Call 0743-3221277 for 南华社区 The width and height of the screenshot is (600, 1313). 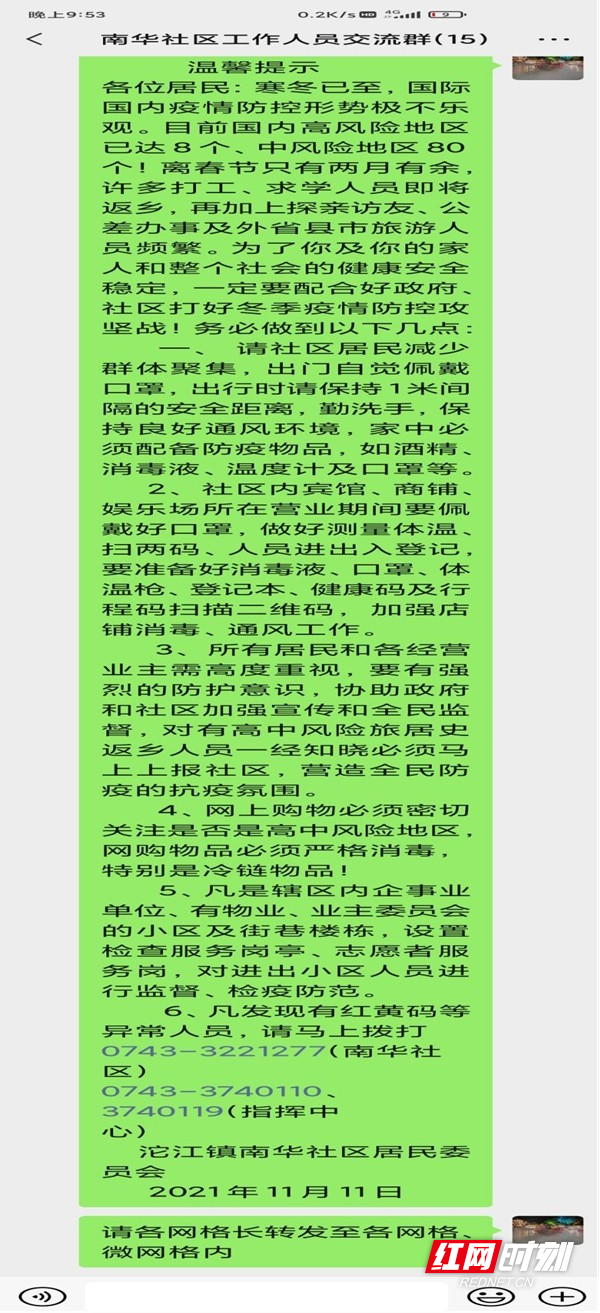pos(213,1051)
